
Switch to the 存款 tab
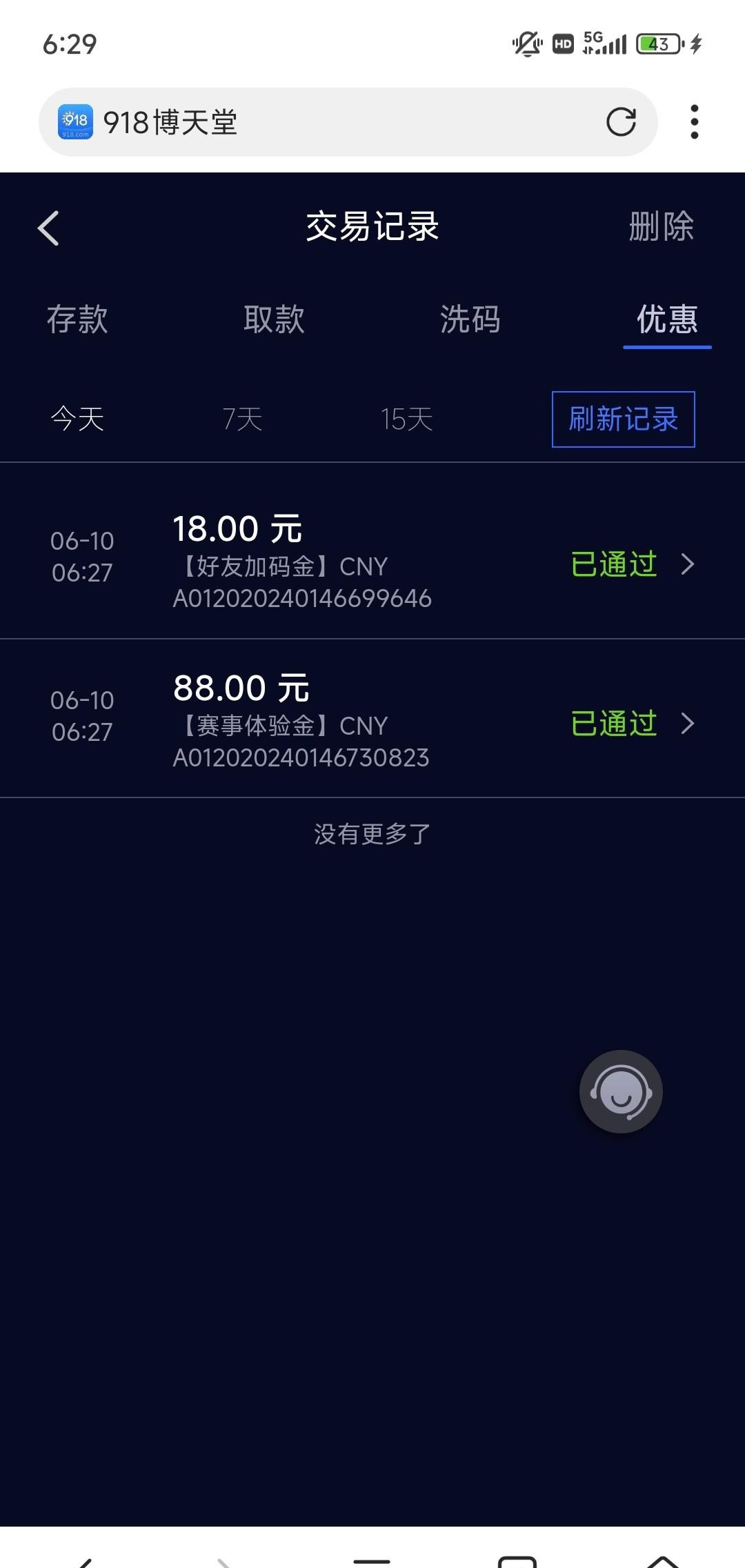click(x=77, y=319)
